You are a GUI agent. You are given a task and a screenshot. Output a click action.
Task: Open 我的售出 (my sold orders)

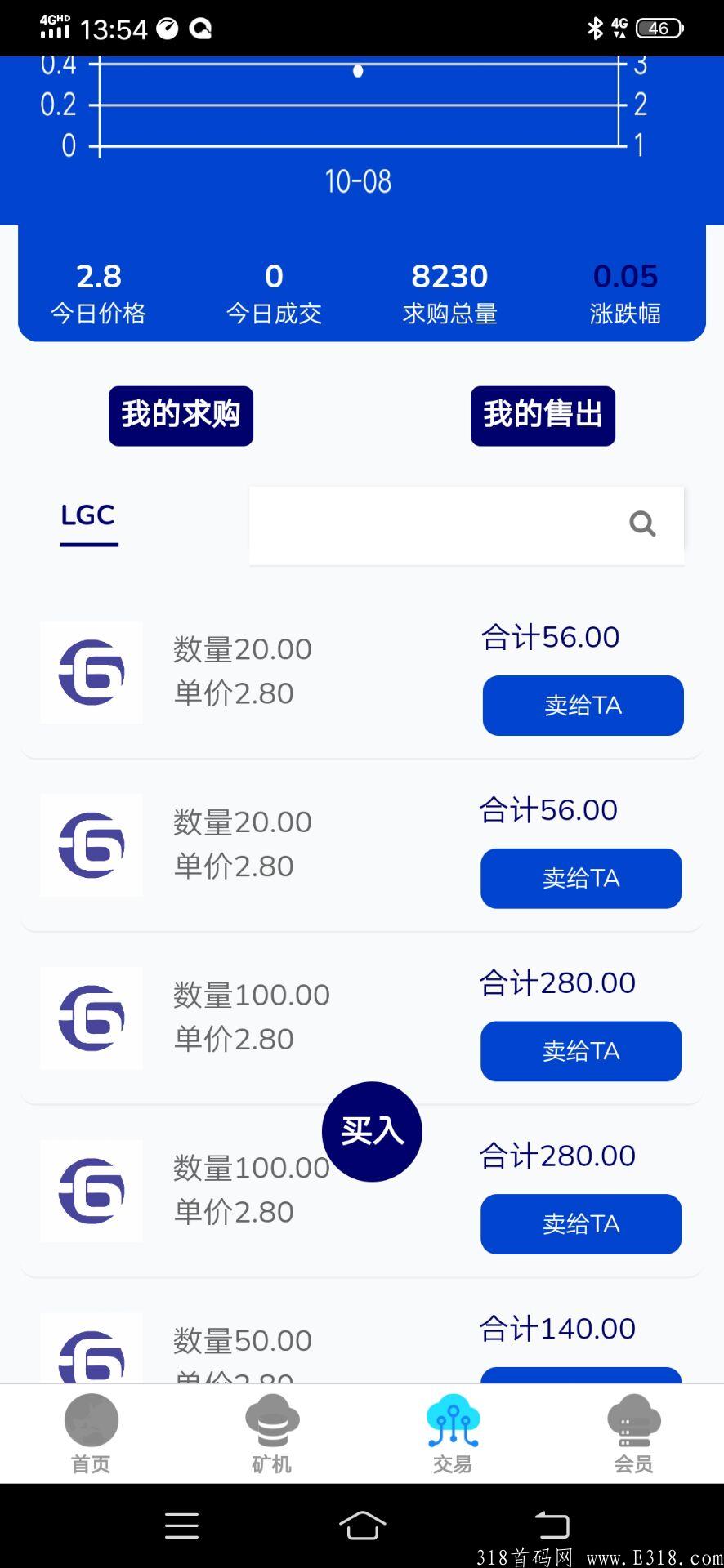coord(543,416)
